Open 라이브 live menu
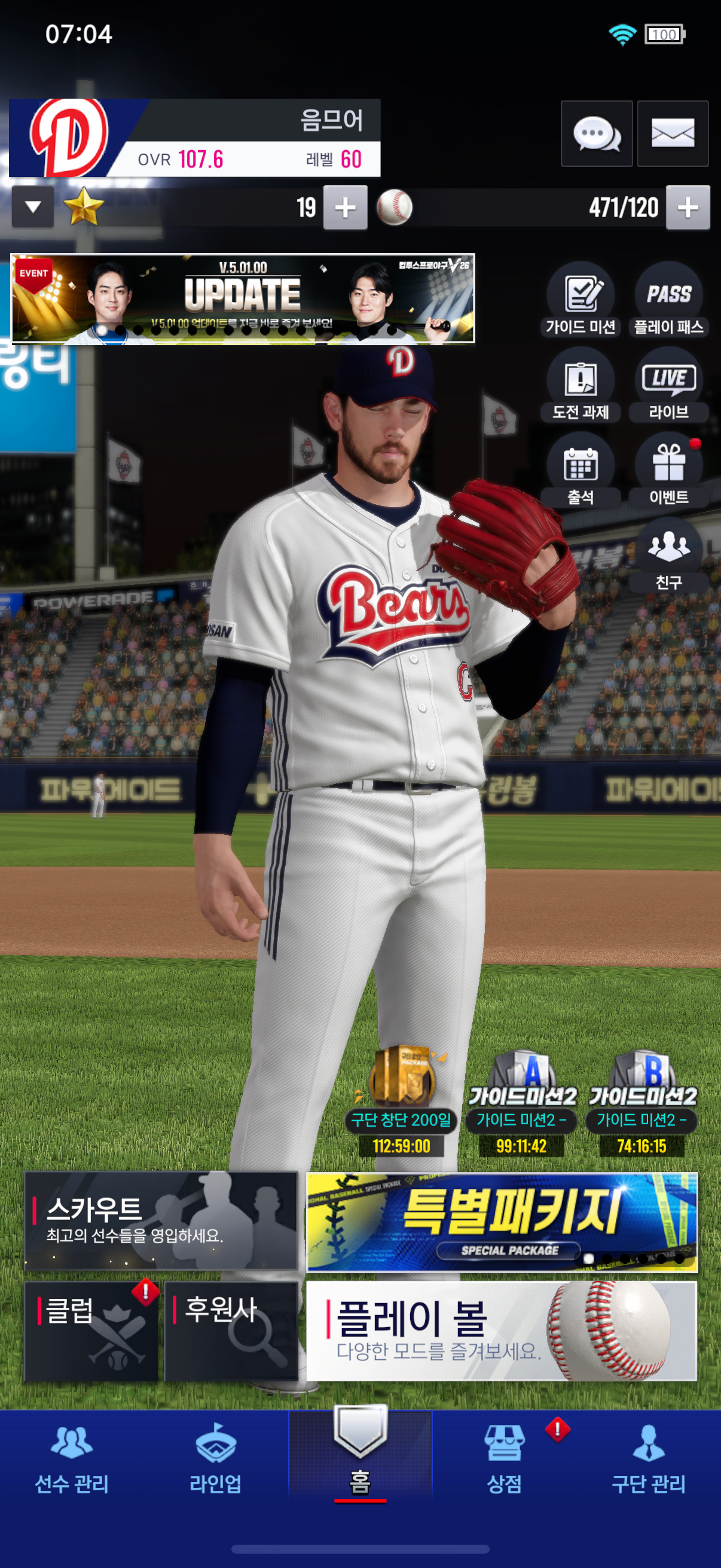The height and width of the screenshot is (1568, 721). [668, 385]
